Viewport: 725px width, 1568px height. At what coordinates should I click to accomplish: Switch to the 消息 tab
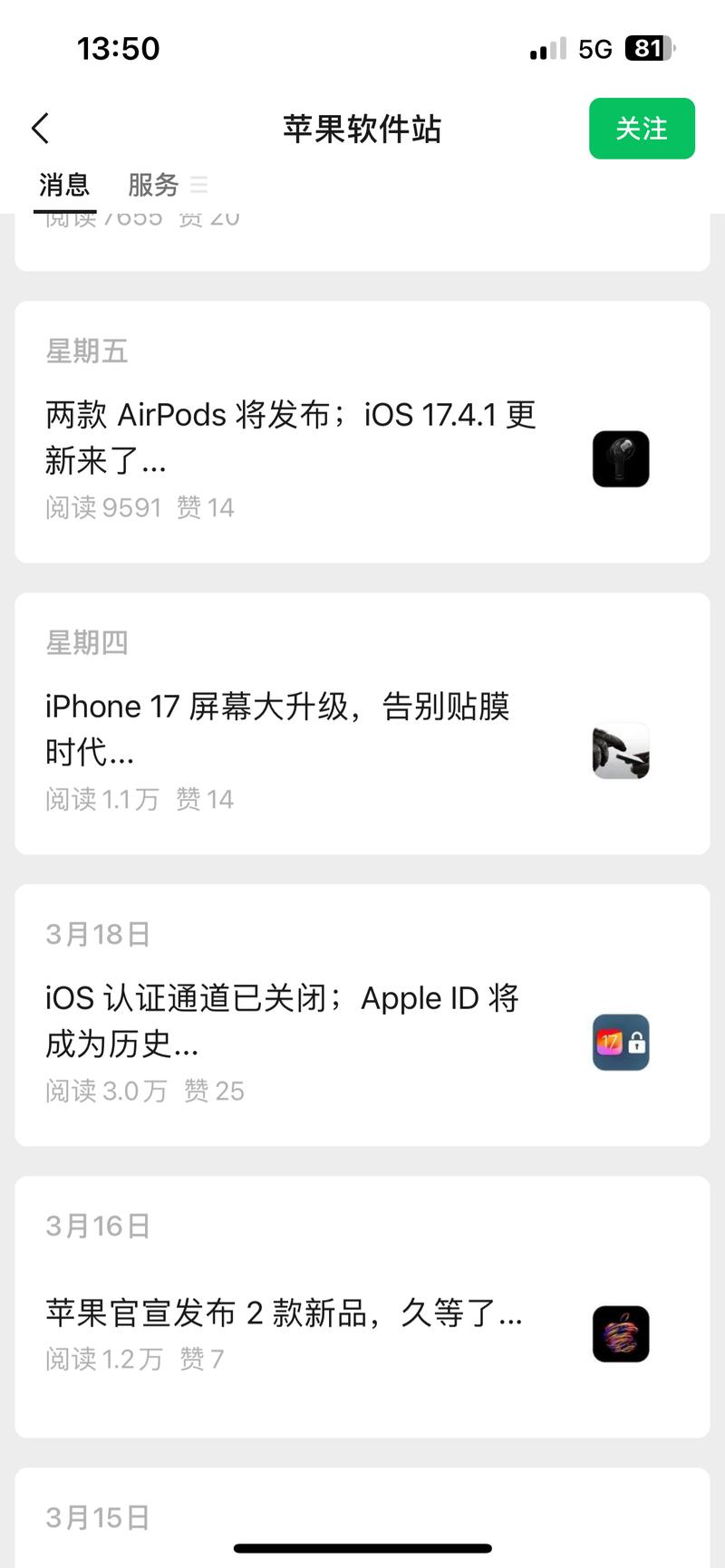point(64,185)
